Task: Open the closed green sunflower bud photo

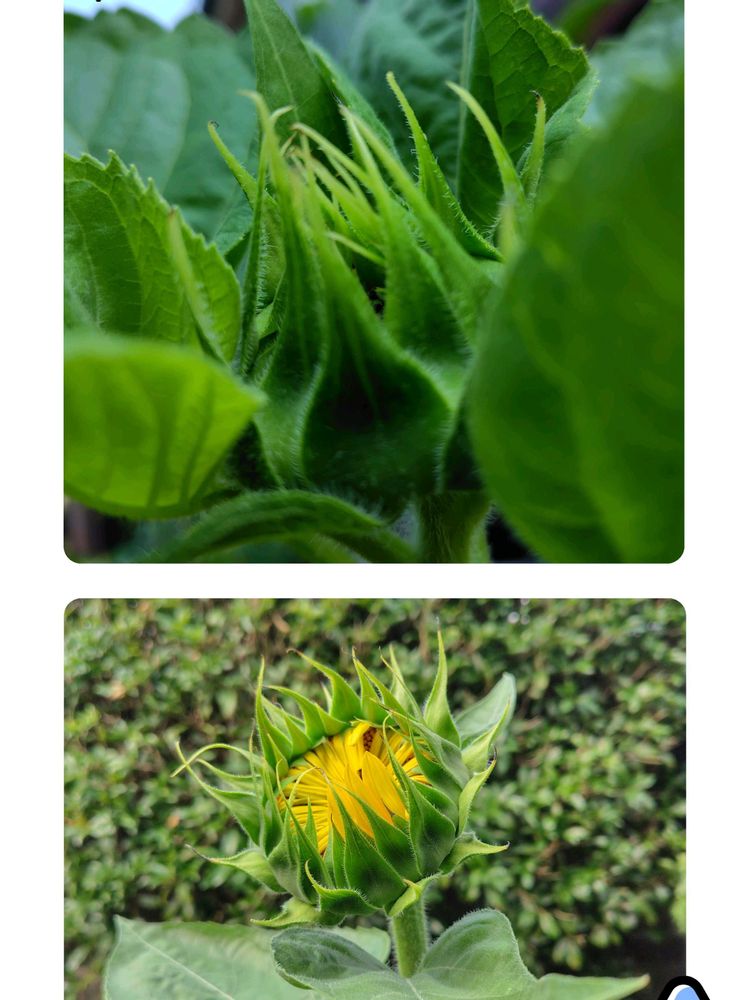Action: (x=374, y=281)
